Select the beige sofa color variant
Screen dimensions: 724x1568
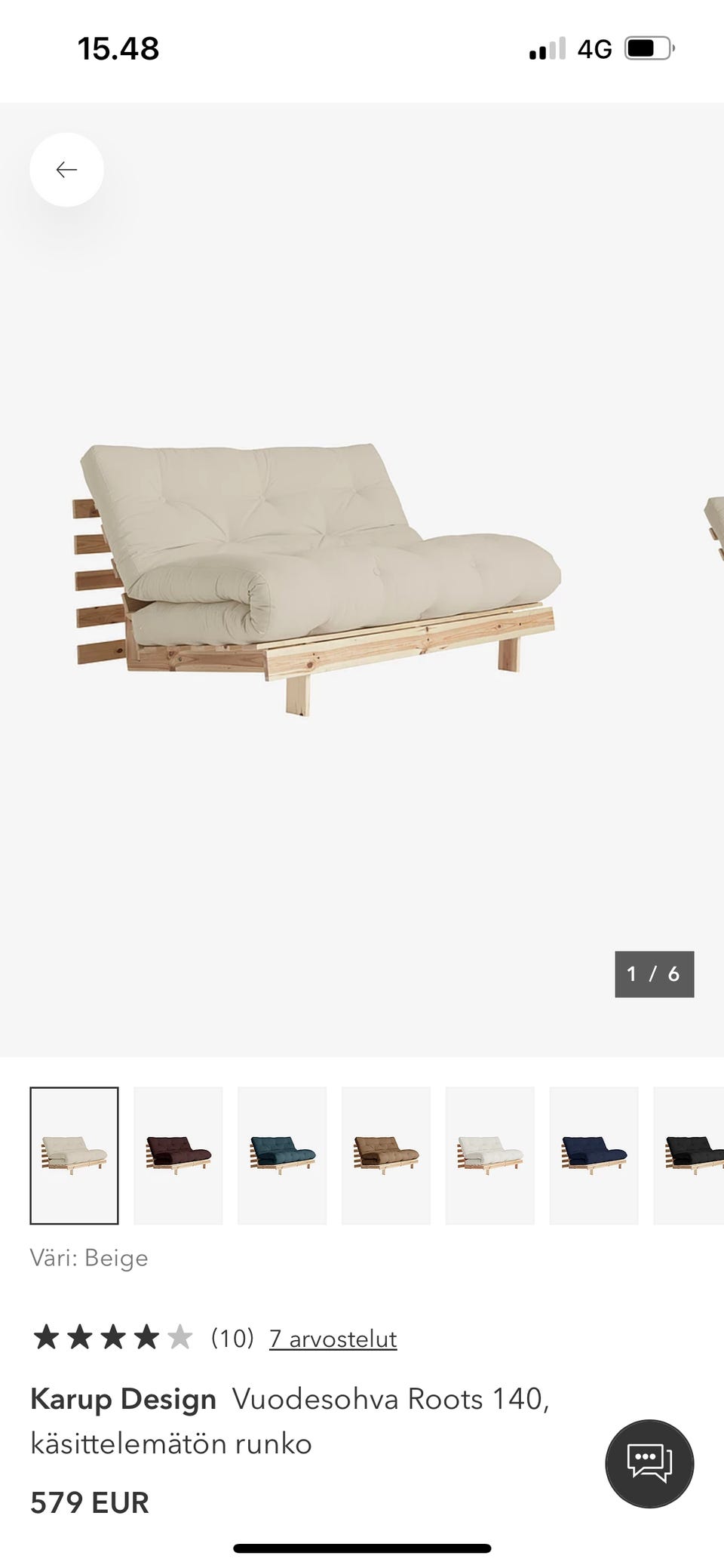pyautogui.click(x=74, y=1155)
